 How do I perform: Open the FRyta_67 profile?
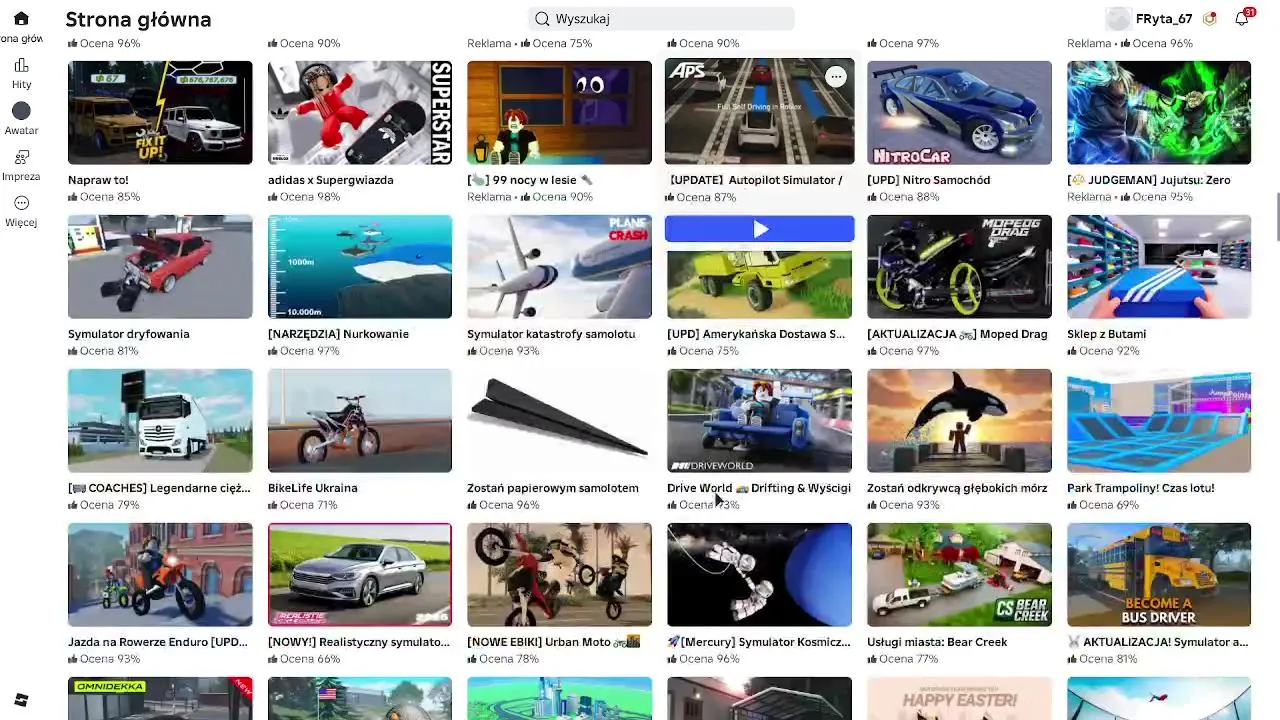(x=1150, y=19)
